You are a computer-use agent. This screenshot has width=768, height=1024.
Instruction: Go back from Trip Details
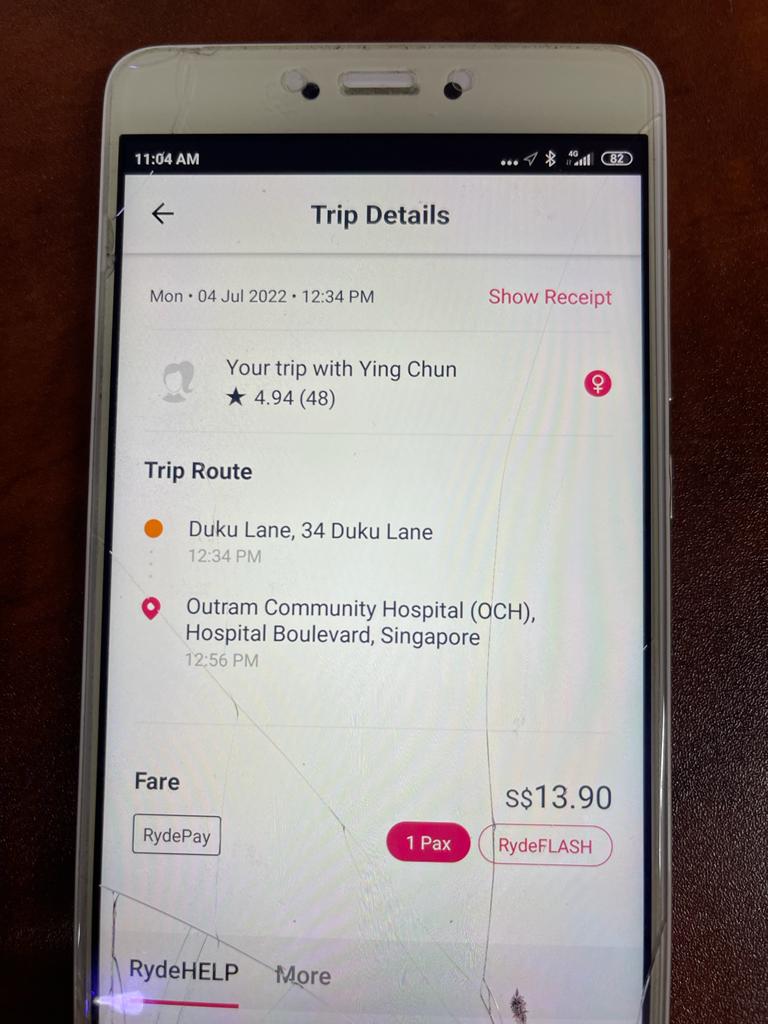pos(162,214)
